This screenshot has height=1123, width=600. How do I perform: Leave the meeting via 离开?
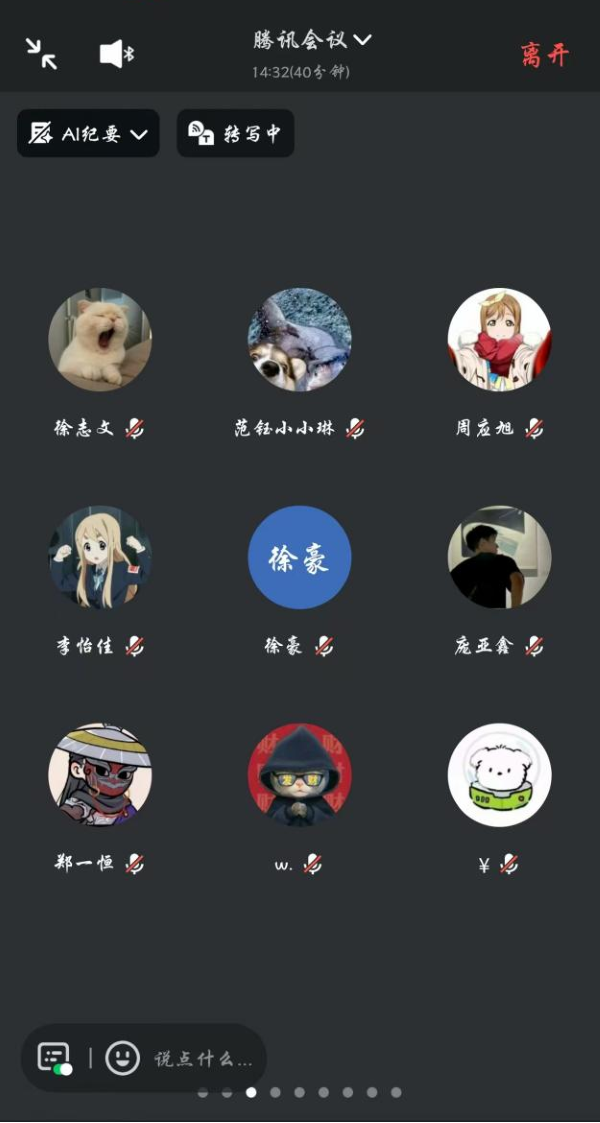coord(545,55)
